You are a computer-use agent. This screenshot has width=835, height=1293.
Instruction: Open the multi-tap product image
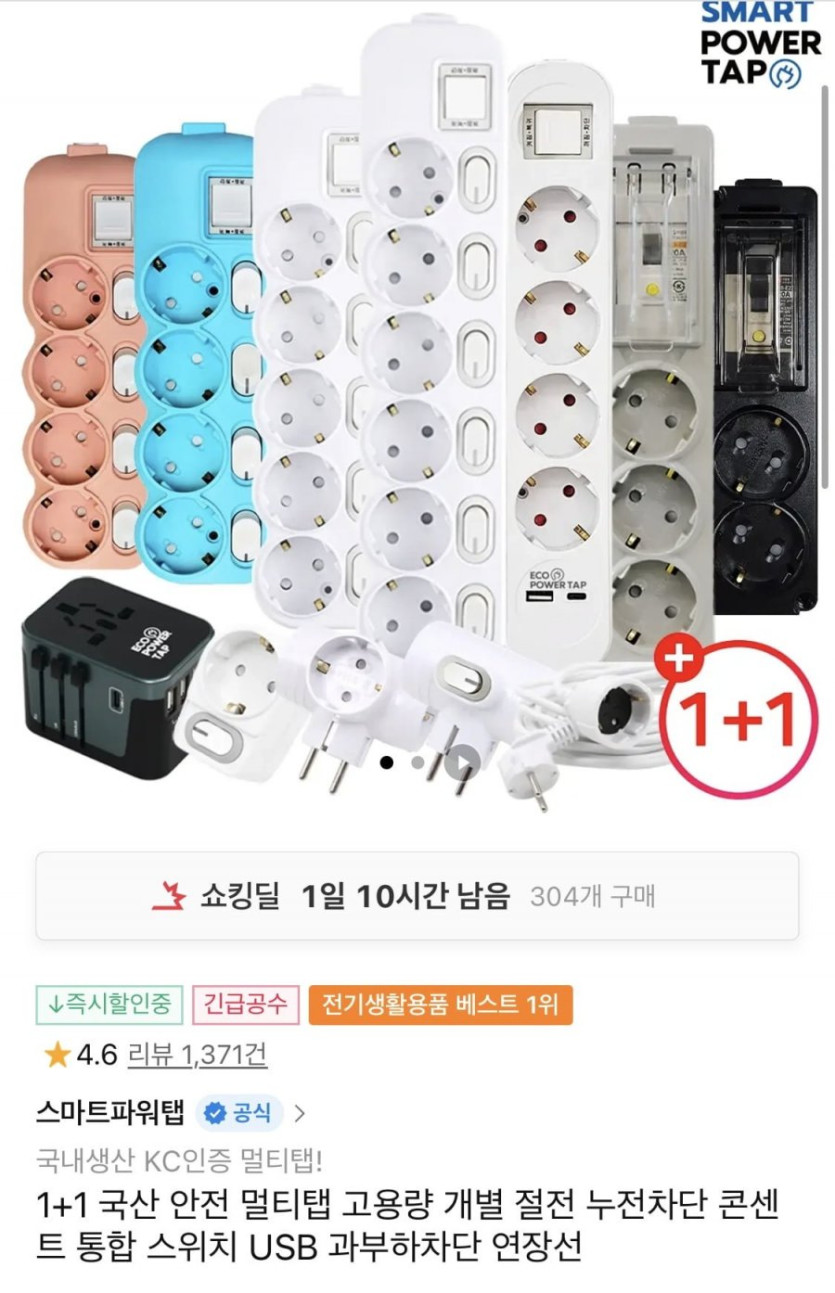417,400
